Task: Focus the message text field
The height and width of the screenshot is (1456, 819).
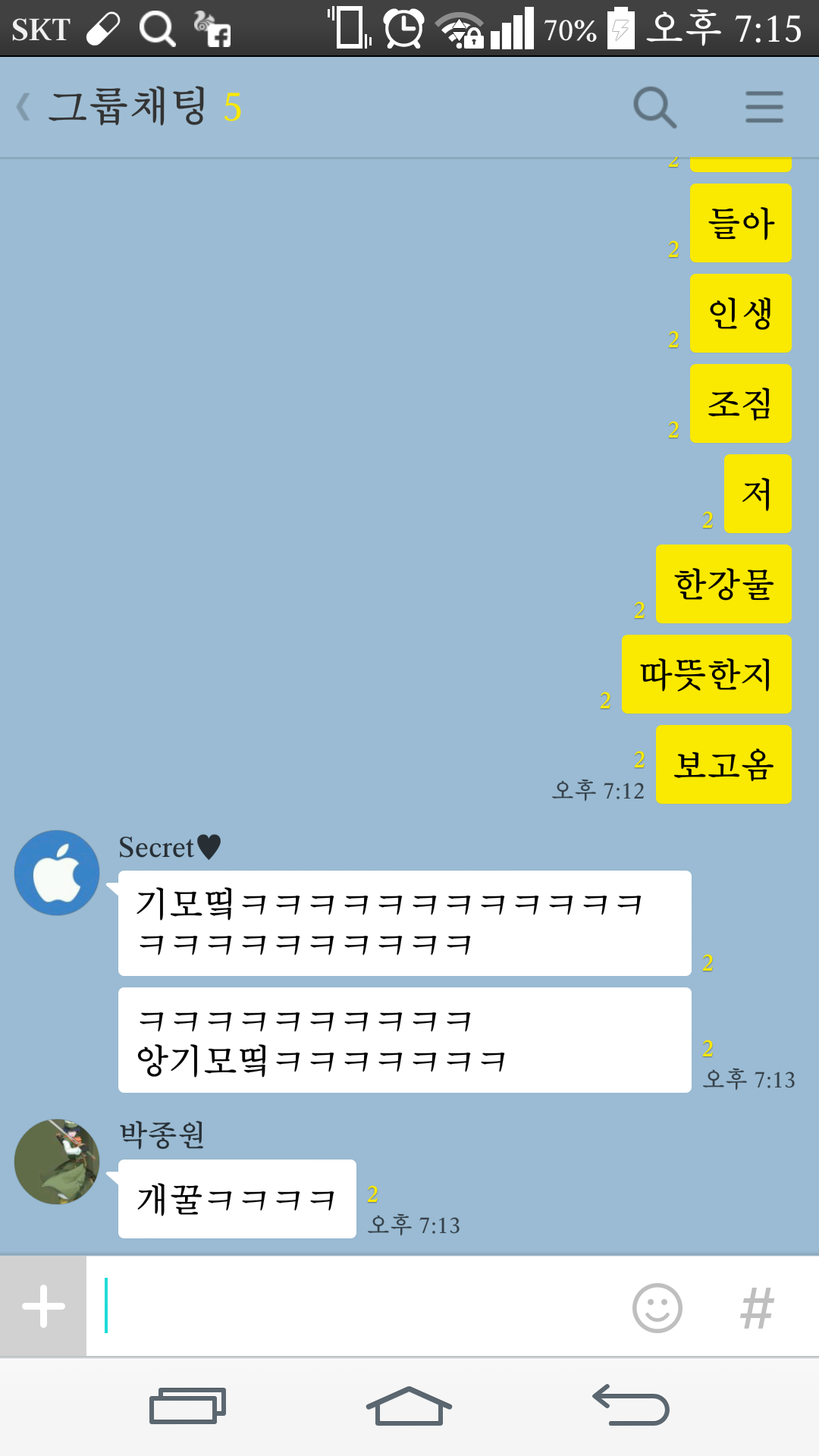Action: pyautogui.click(x=356, y=1306)
